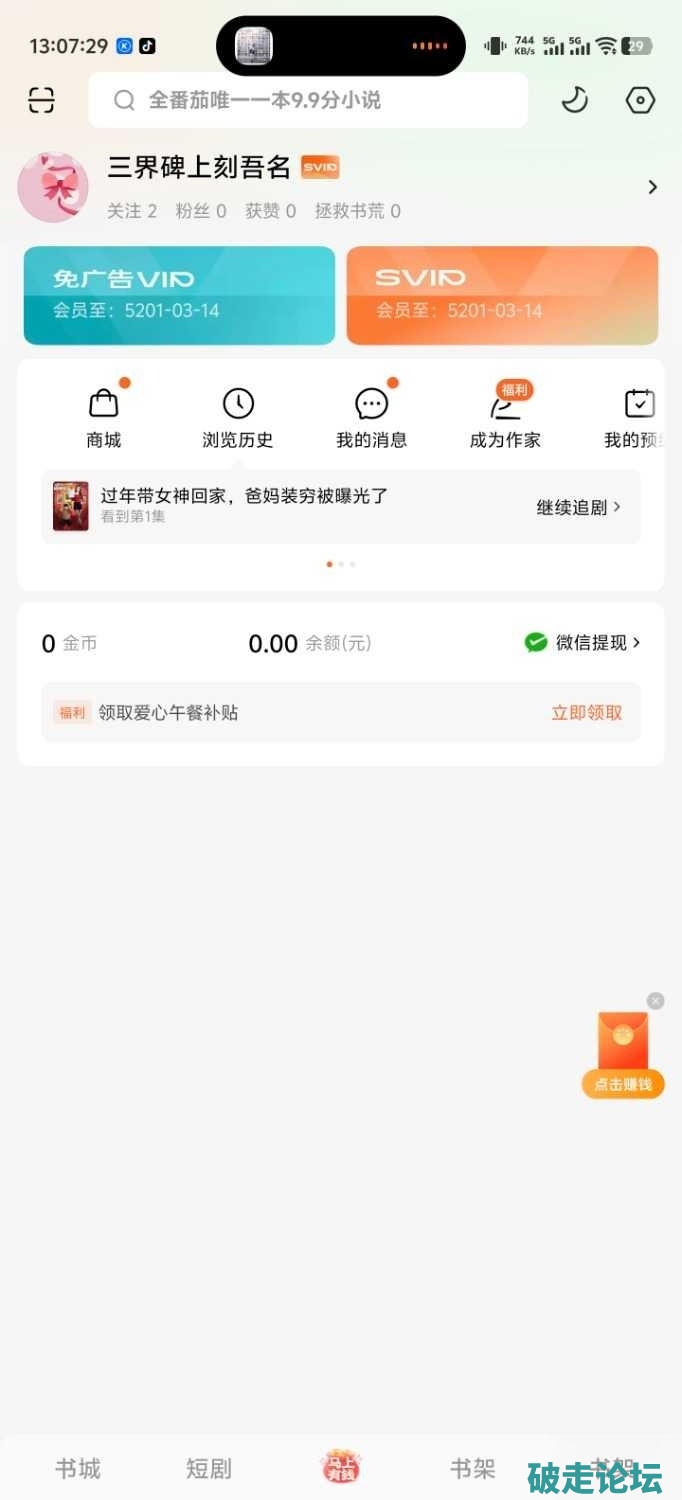682x1500 pixels.
Task: Continue watching via 继续追剧
Action: tap(578, 507)
